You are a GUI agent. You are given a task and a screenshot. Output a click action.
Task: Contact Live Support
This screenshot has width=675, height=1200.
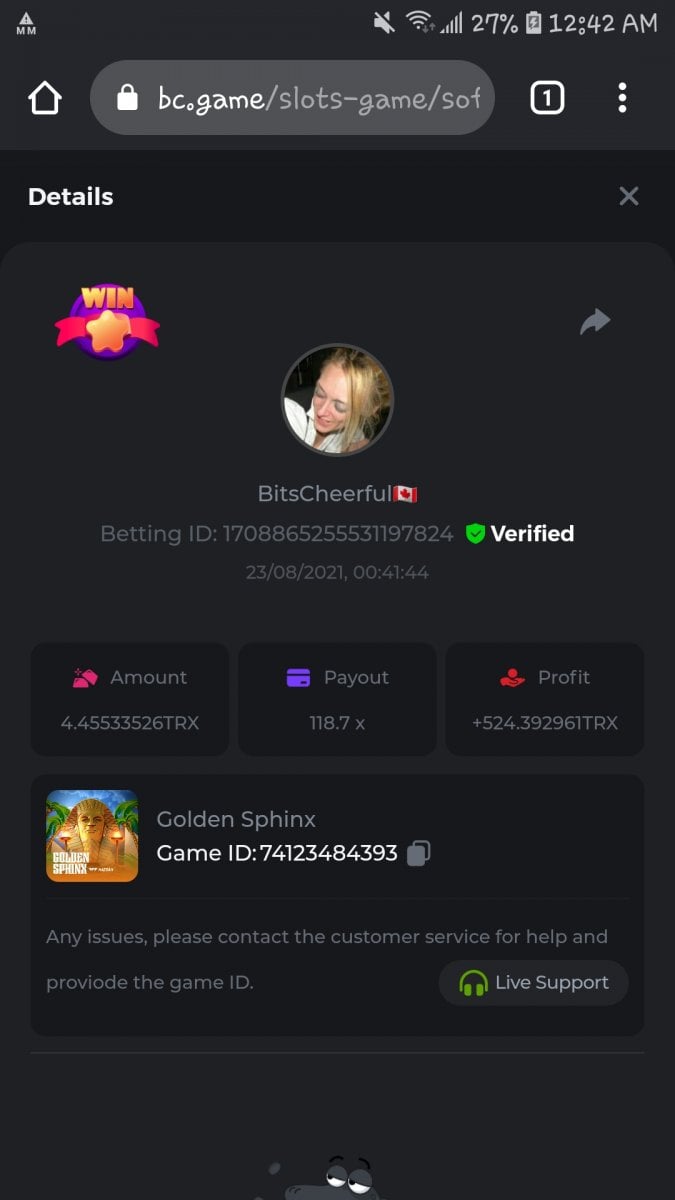click(534, 983)
